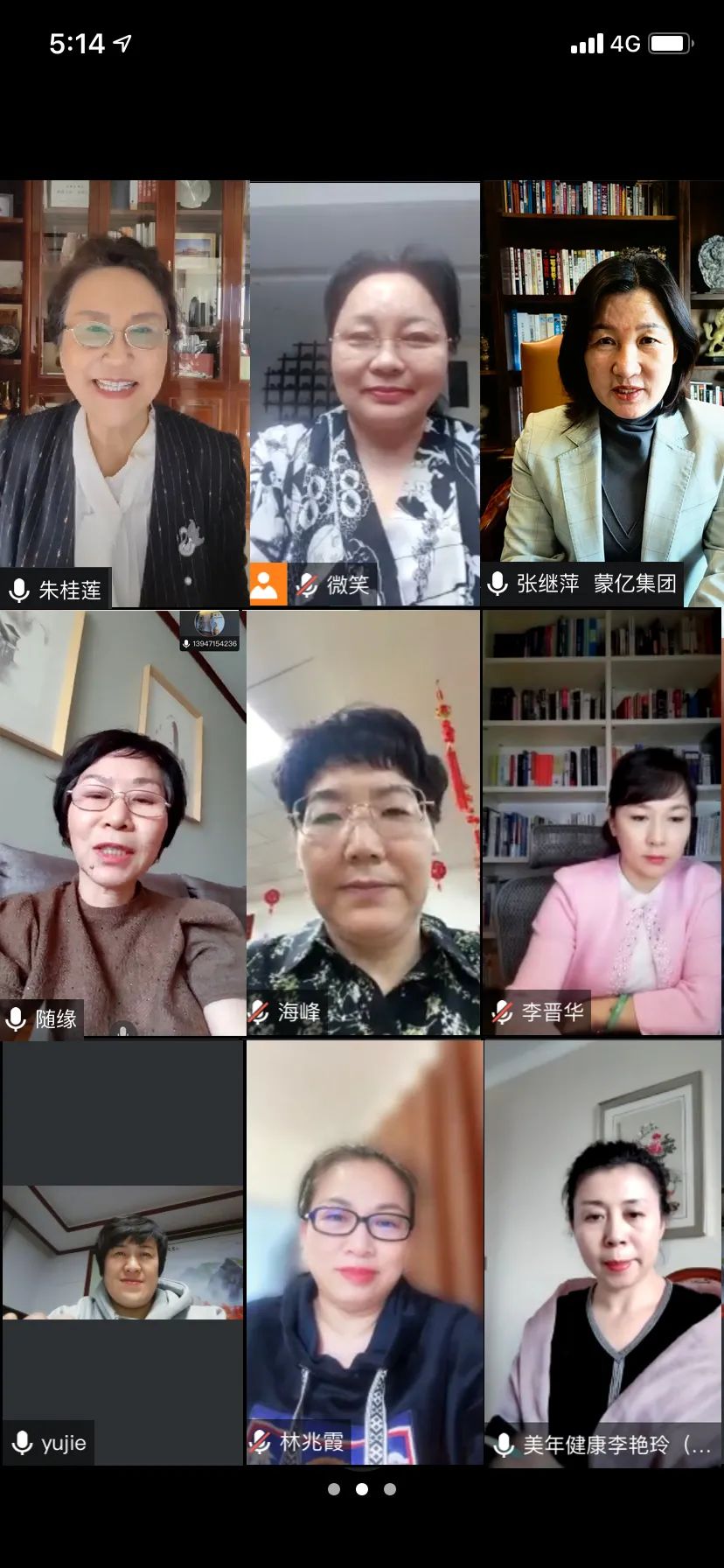Open the 微笑 participant video tile
Image resolution: width=724 pixels, height=1568 pixels.
[x=365, y=394]
